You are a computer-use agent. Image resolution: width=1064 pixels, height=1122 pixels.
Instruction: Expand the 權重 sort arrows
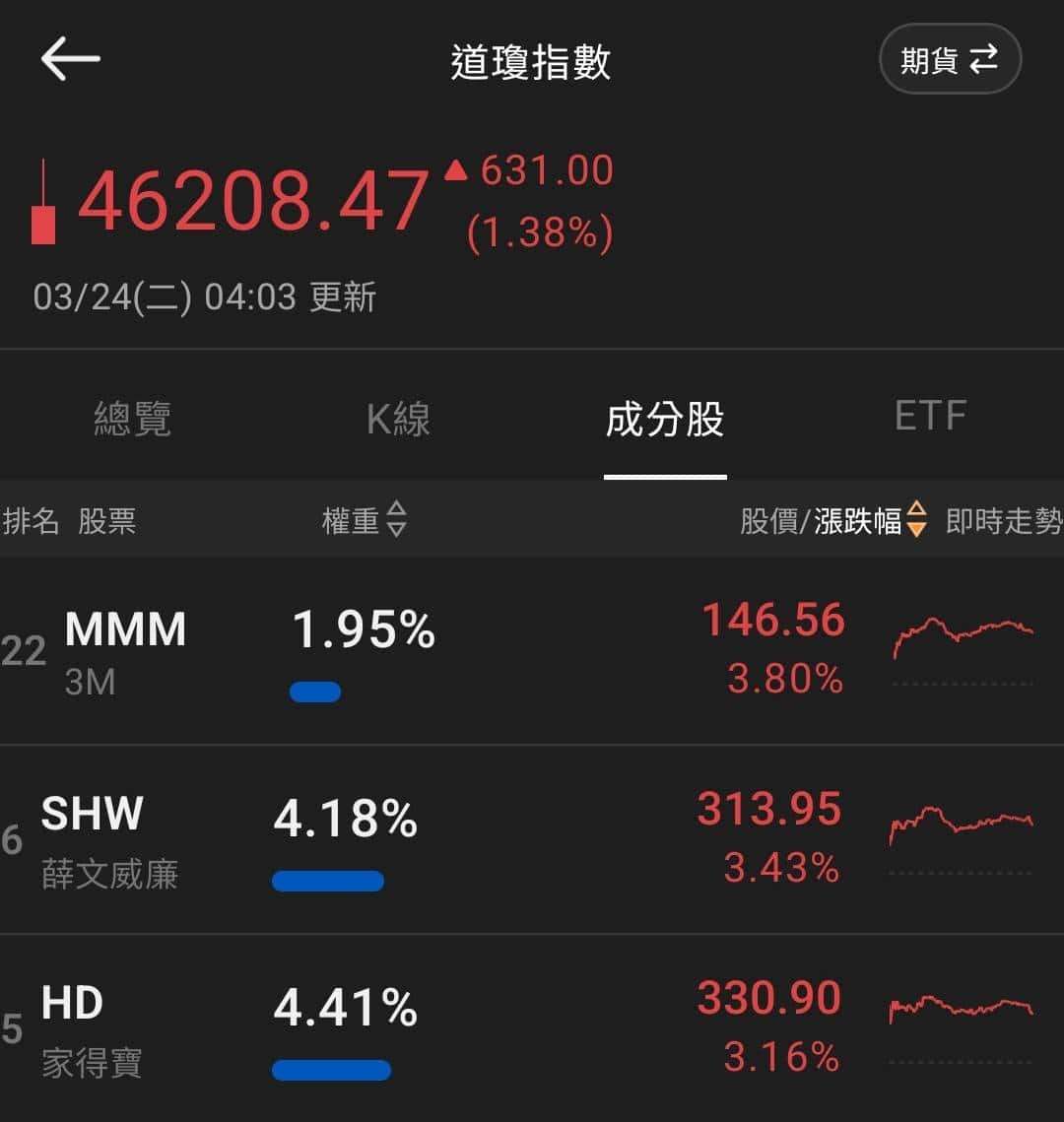point(398,521)
